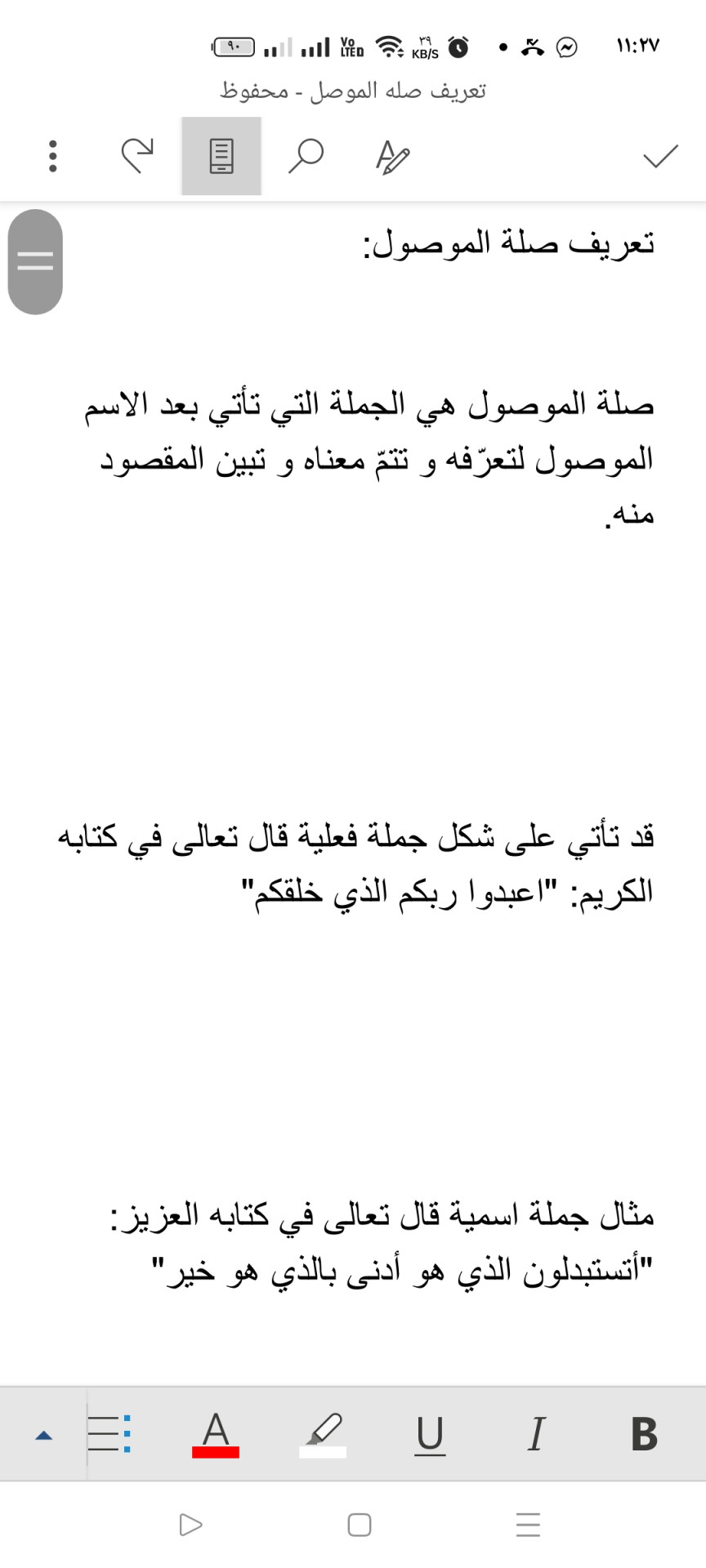
Task: Tap the undo arrow icon
Action: coord(136,155)
